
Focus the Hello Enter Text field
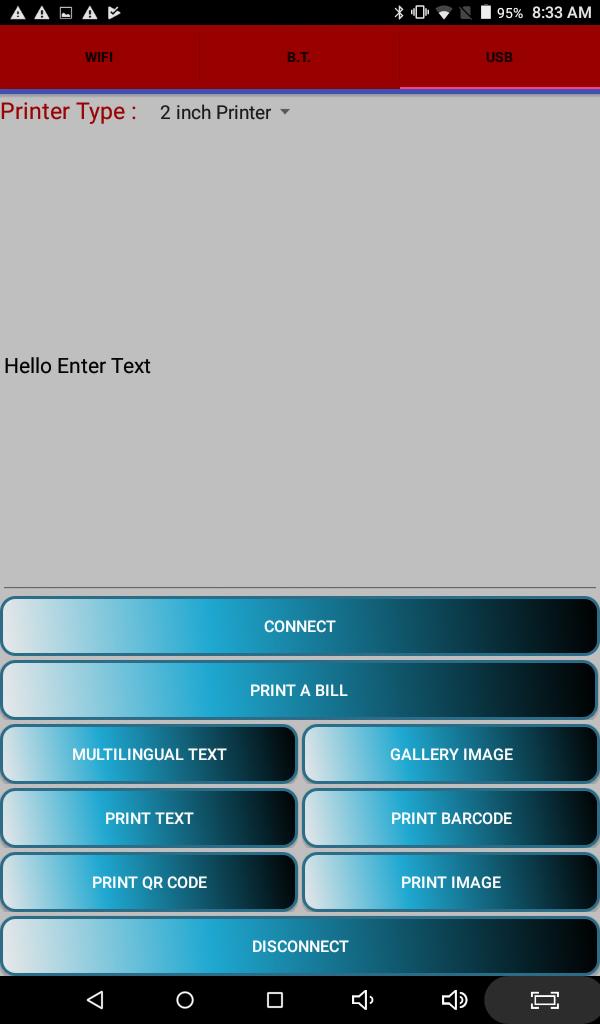pos(300,366)
